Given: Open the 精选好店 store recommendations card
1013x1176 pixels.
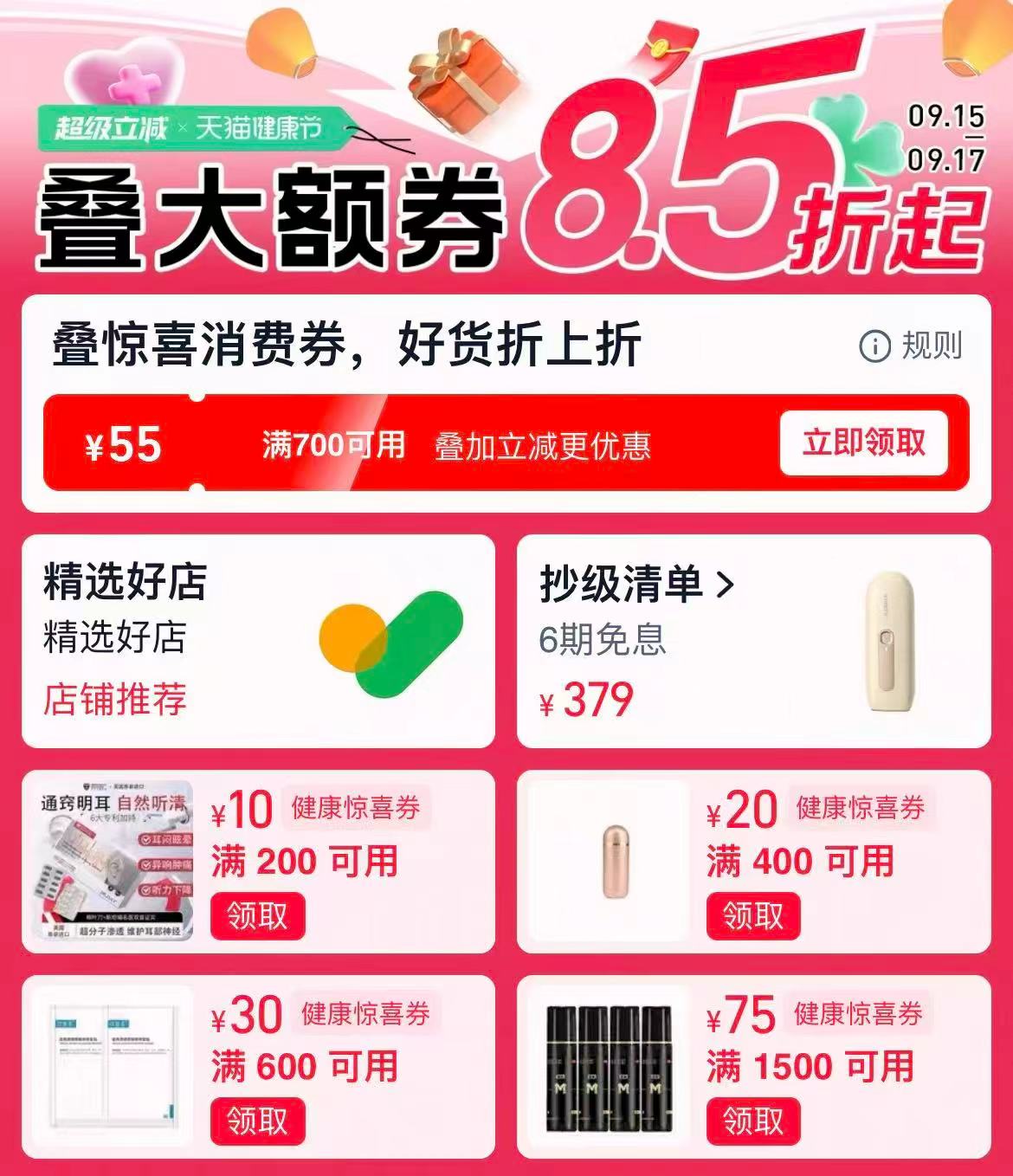Looking at the screenshot, I should click(258, 641).
